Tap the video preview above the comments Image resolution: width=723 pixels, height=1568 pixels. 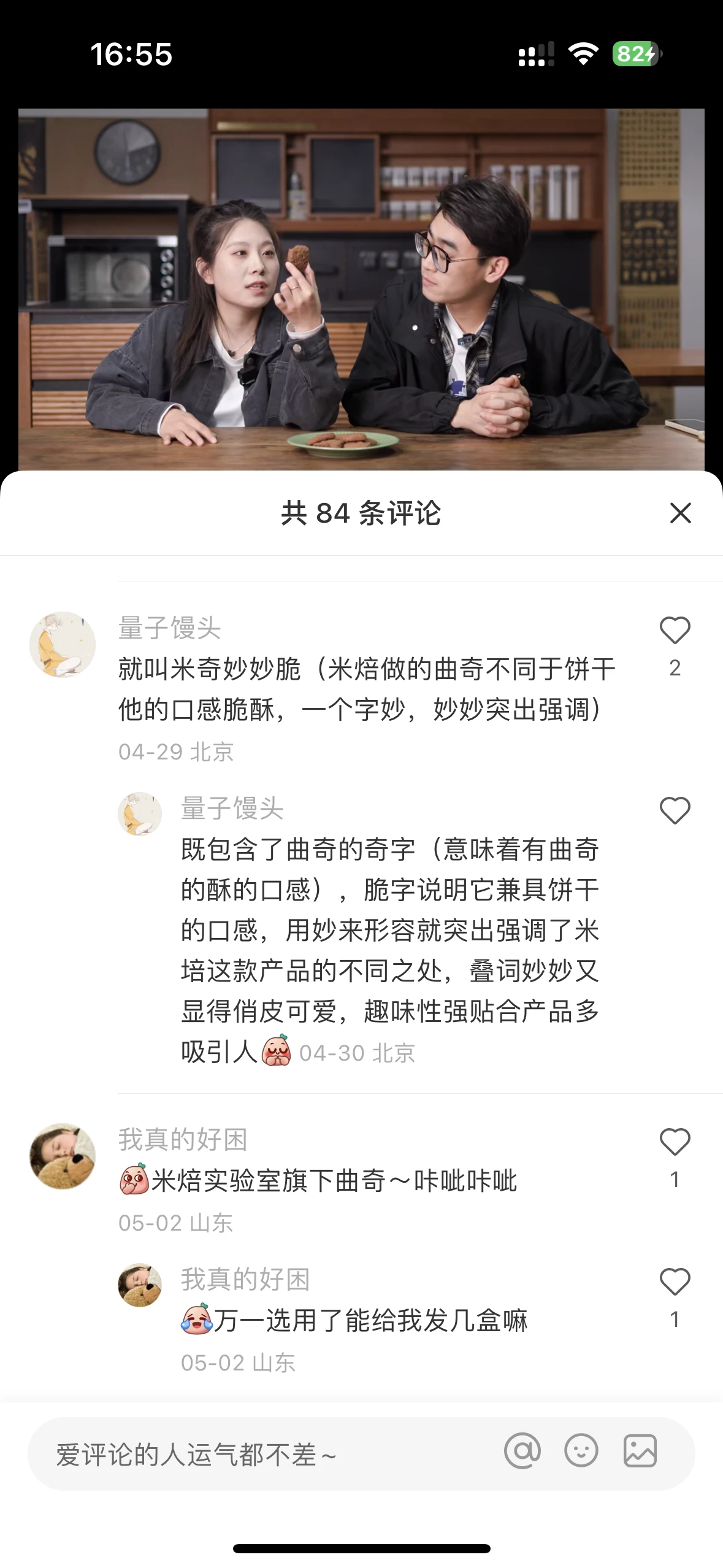(361, 288)
